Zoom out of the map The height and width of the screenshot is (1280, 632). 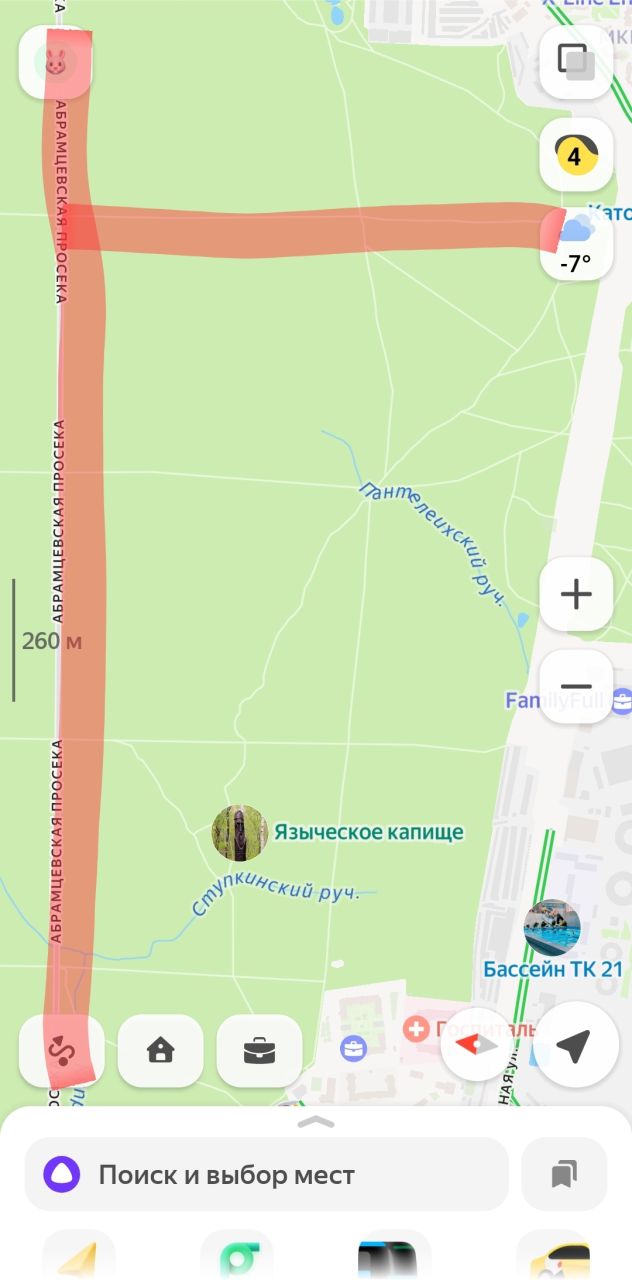tap(576, 686)
